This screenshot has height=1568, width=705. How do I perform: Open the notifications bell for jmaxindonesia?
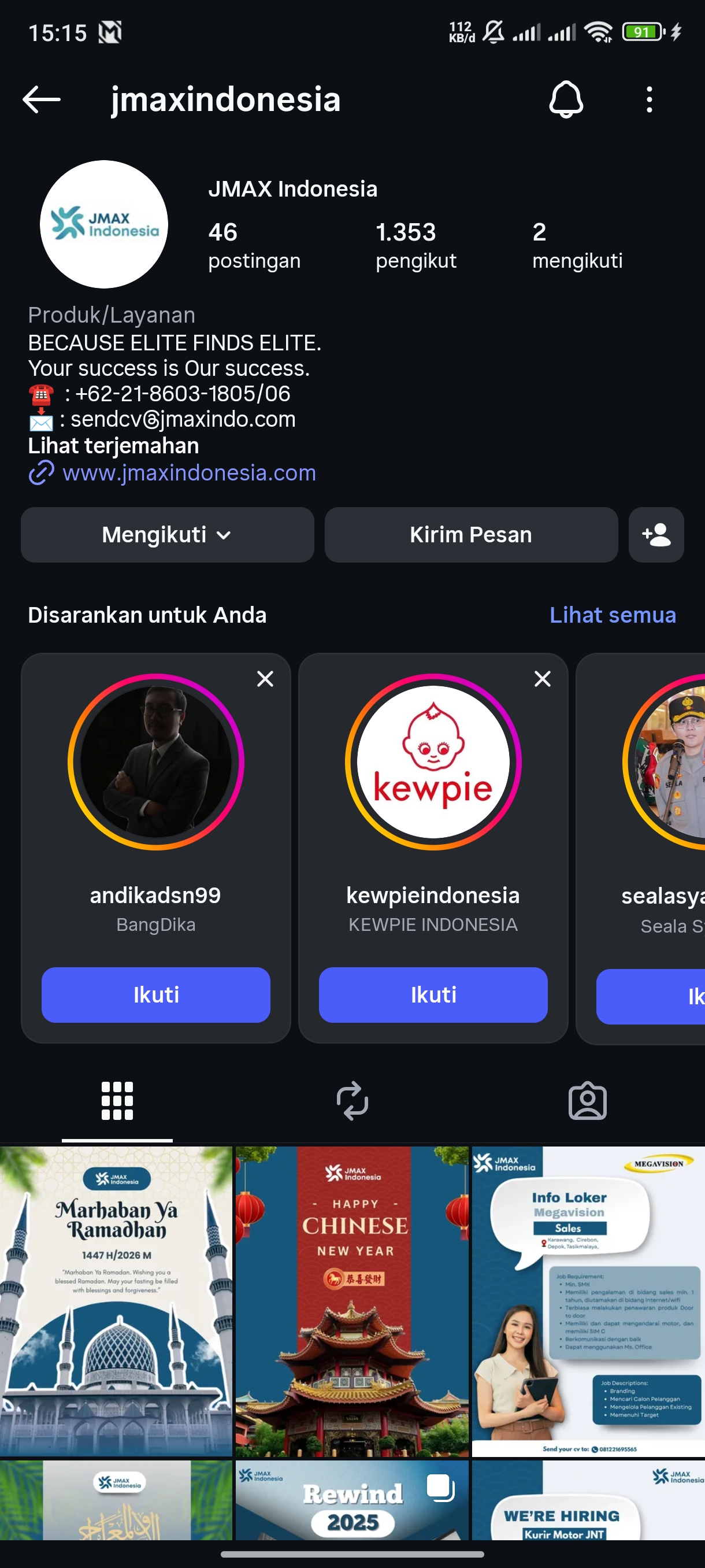point(566,99)
